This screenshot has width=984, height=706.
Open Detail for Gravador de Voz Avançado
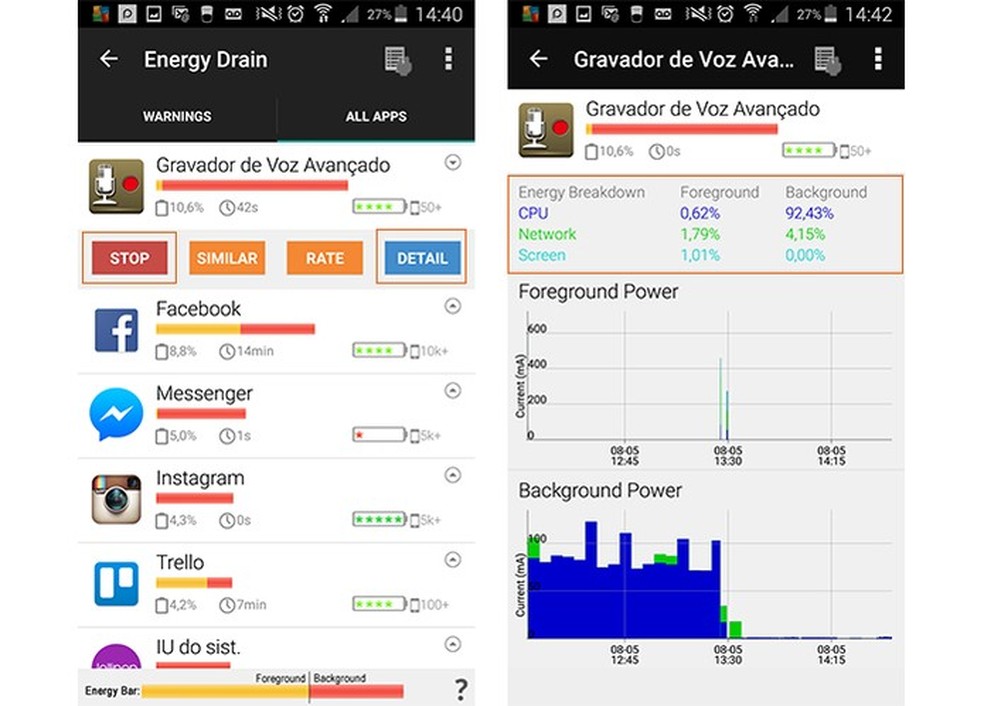pyautogui.click(x=422, y=258)
